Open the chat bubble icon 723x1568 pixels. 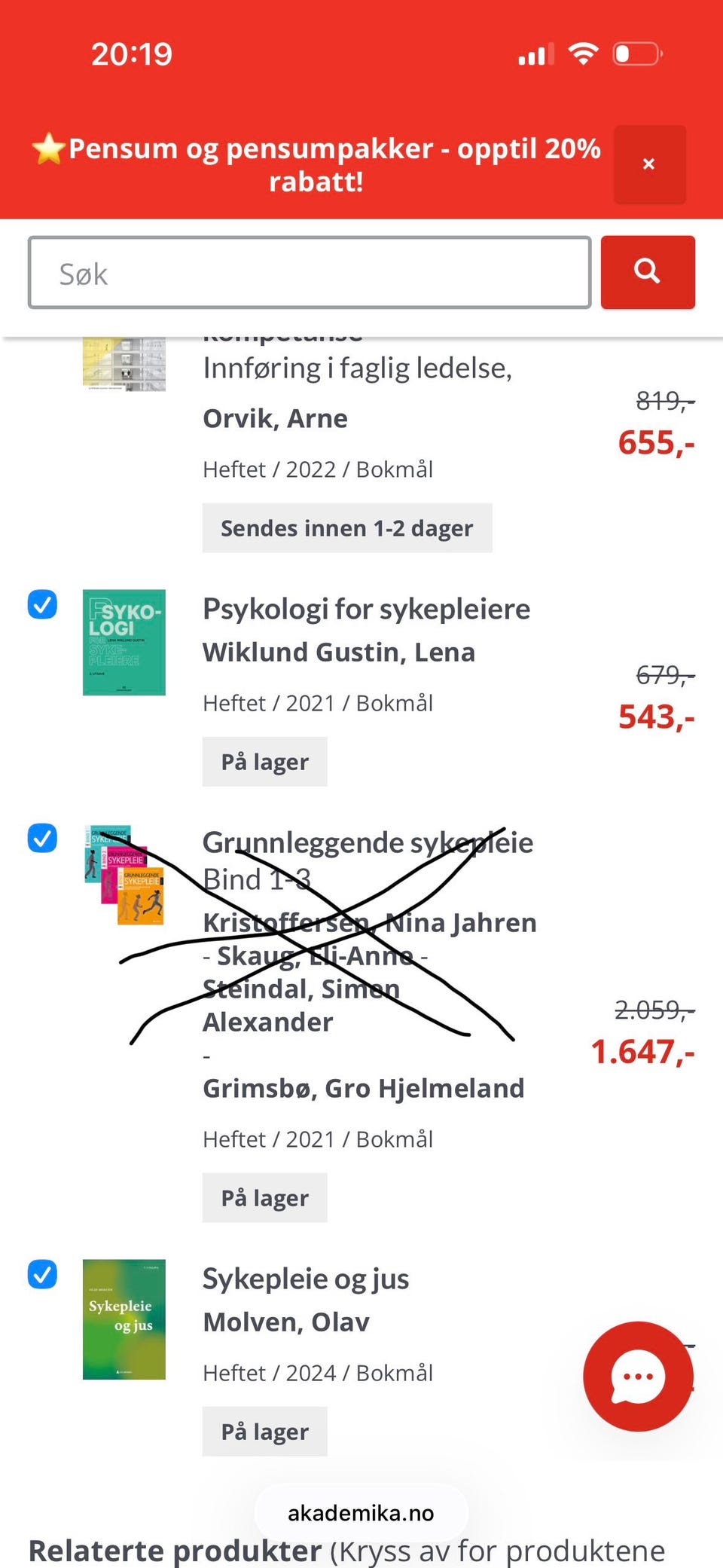(x=638, y=1377)
